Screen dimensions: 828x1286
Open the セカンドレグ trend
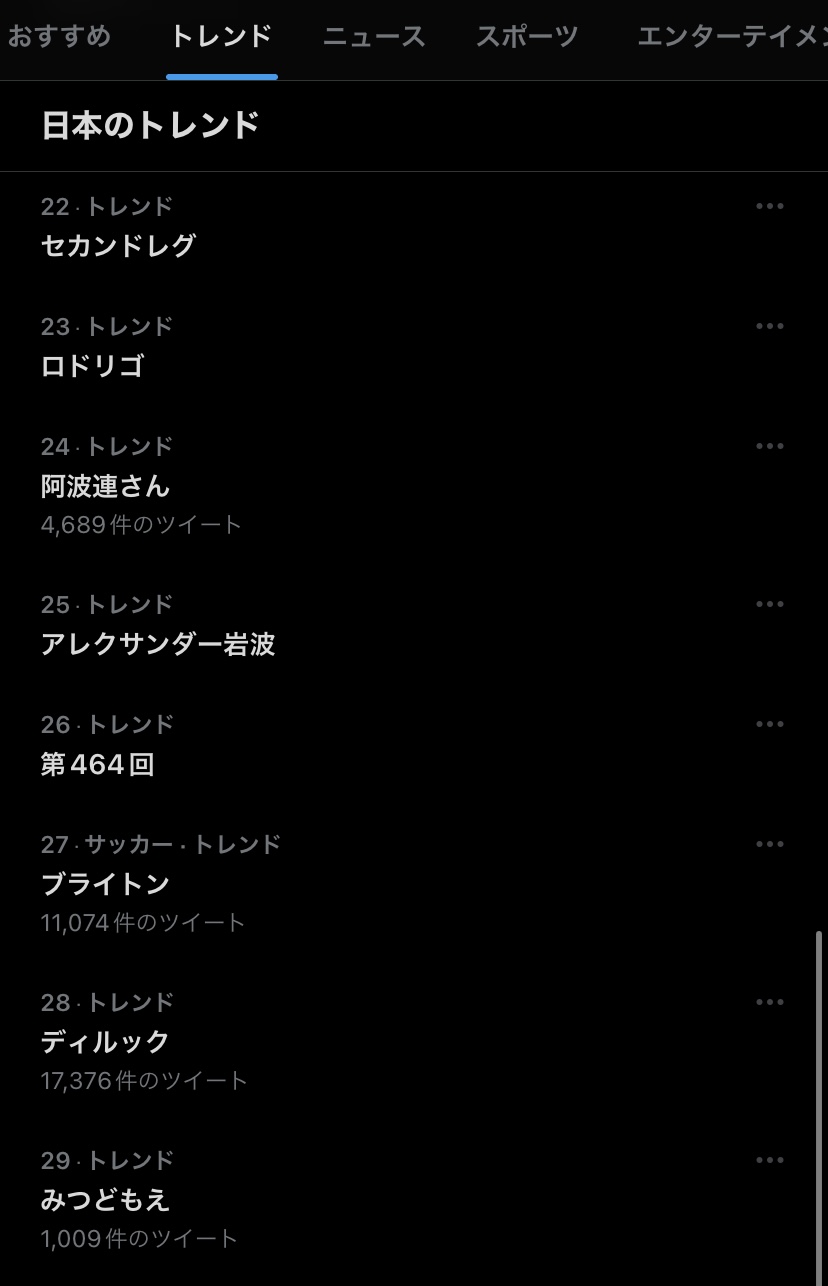tap(118, 246)
